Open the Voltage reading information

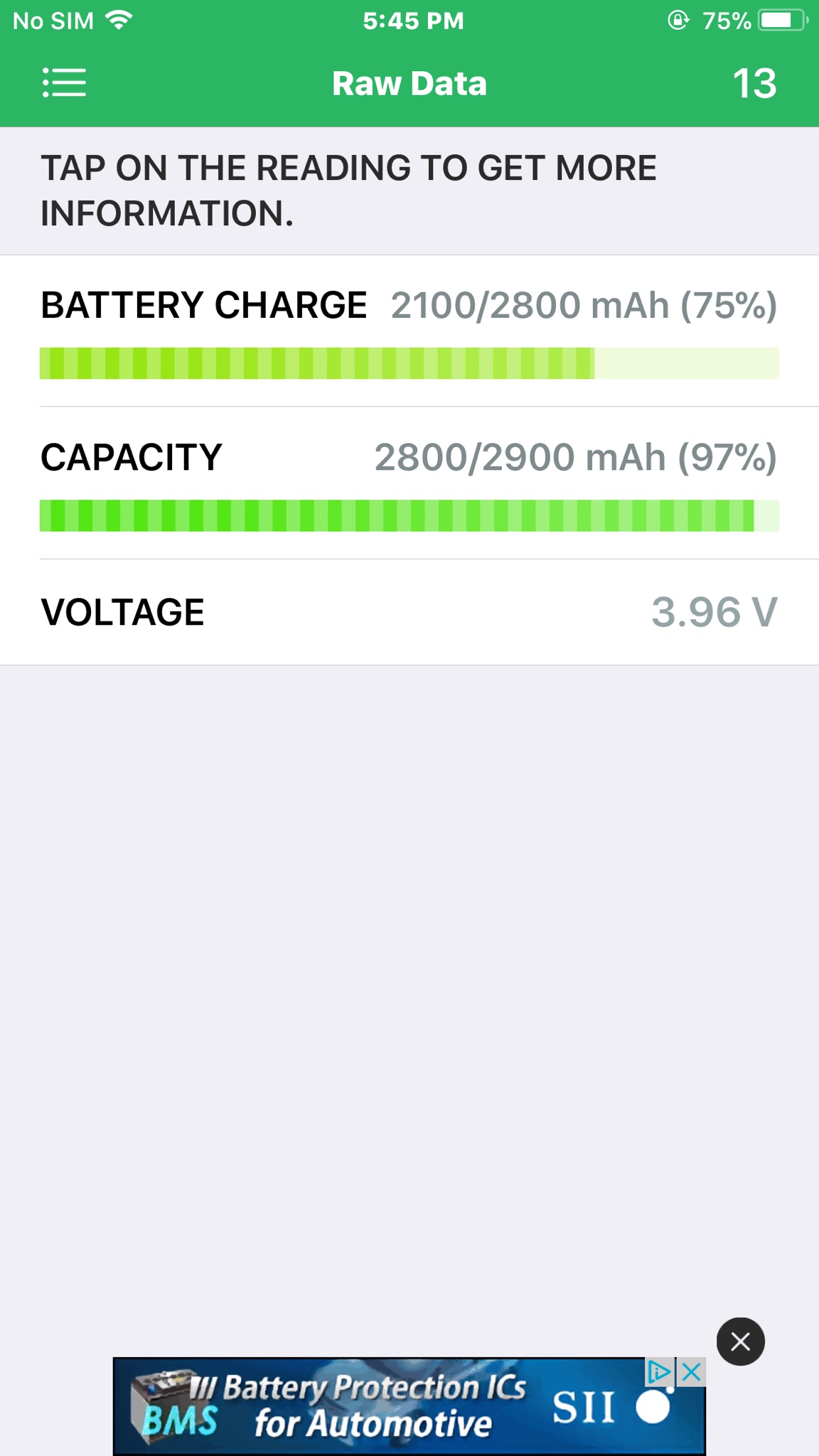[x=409, y=612]
